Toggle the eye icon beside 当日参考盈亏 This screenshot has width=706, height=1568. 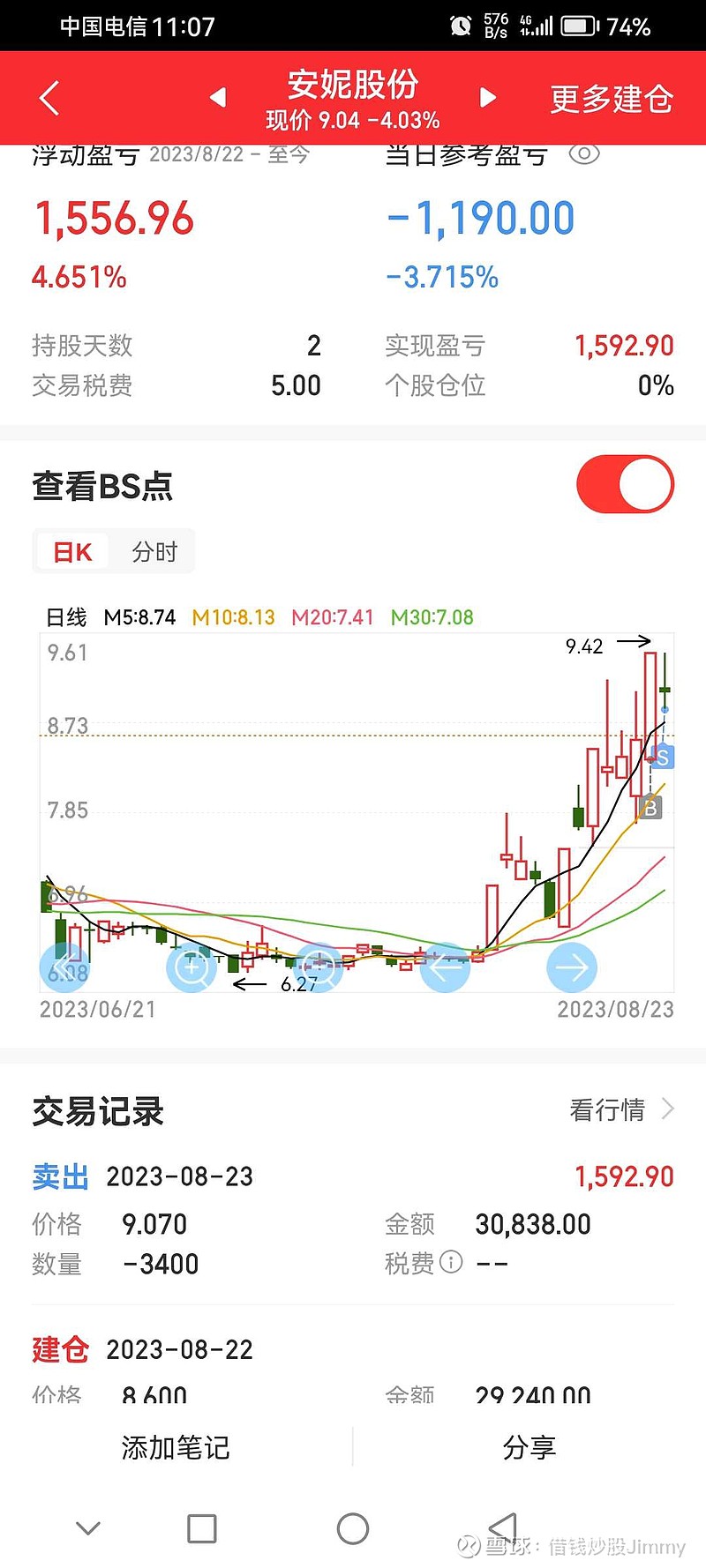click(586, 153)
